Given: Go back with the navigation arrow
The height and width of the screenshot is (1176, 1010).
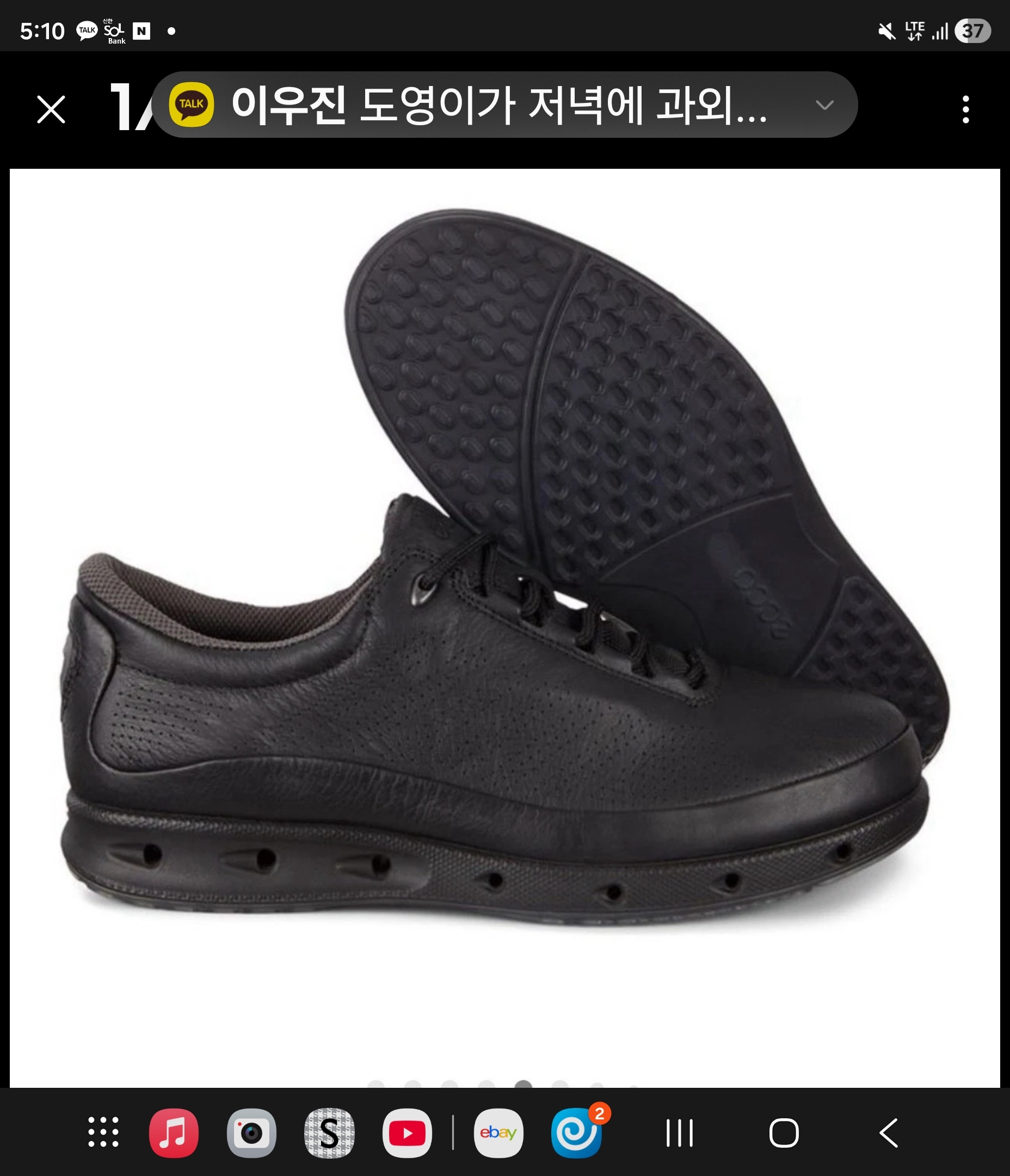Looking at the screenshot, I should click(x=889, y=1133).
